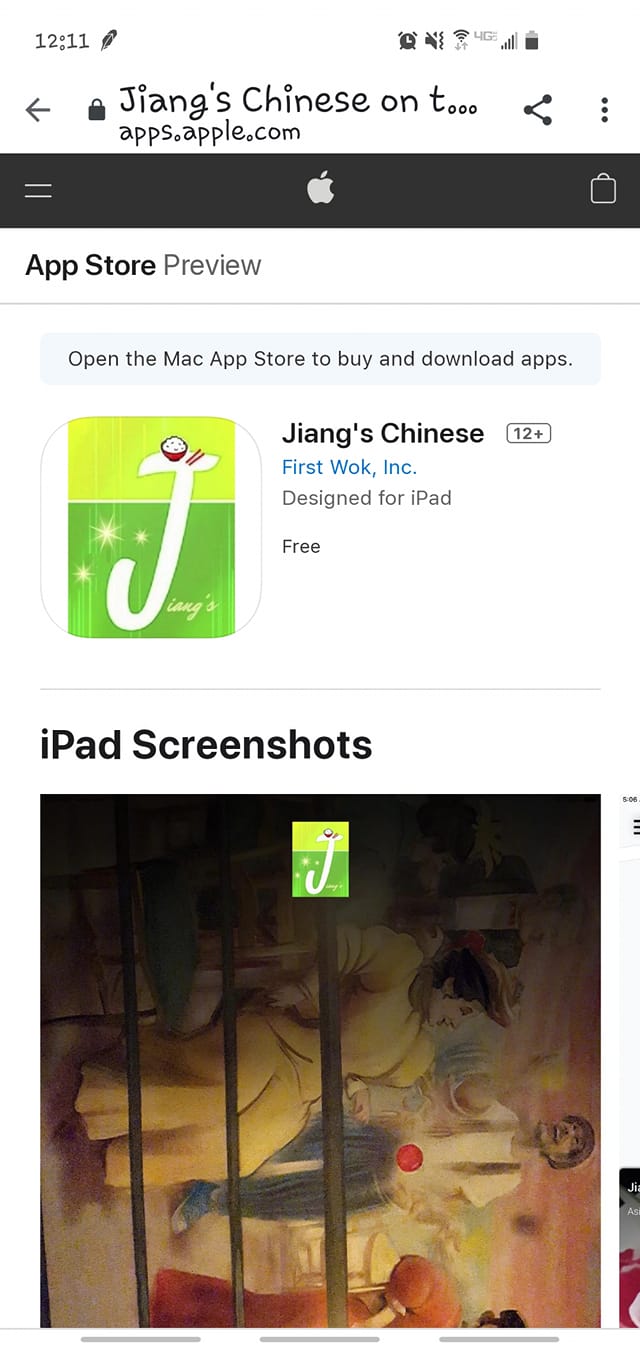The height and width of the screenshot is (1351, 640).
Task: View the first iPad screenshot
Action: [320, 1060]
